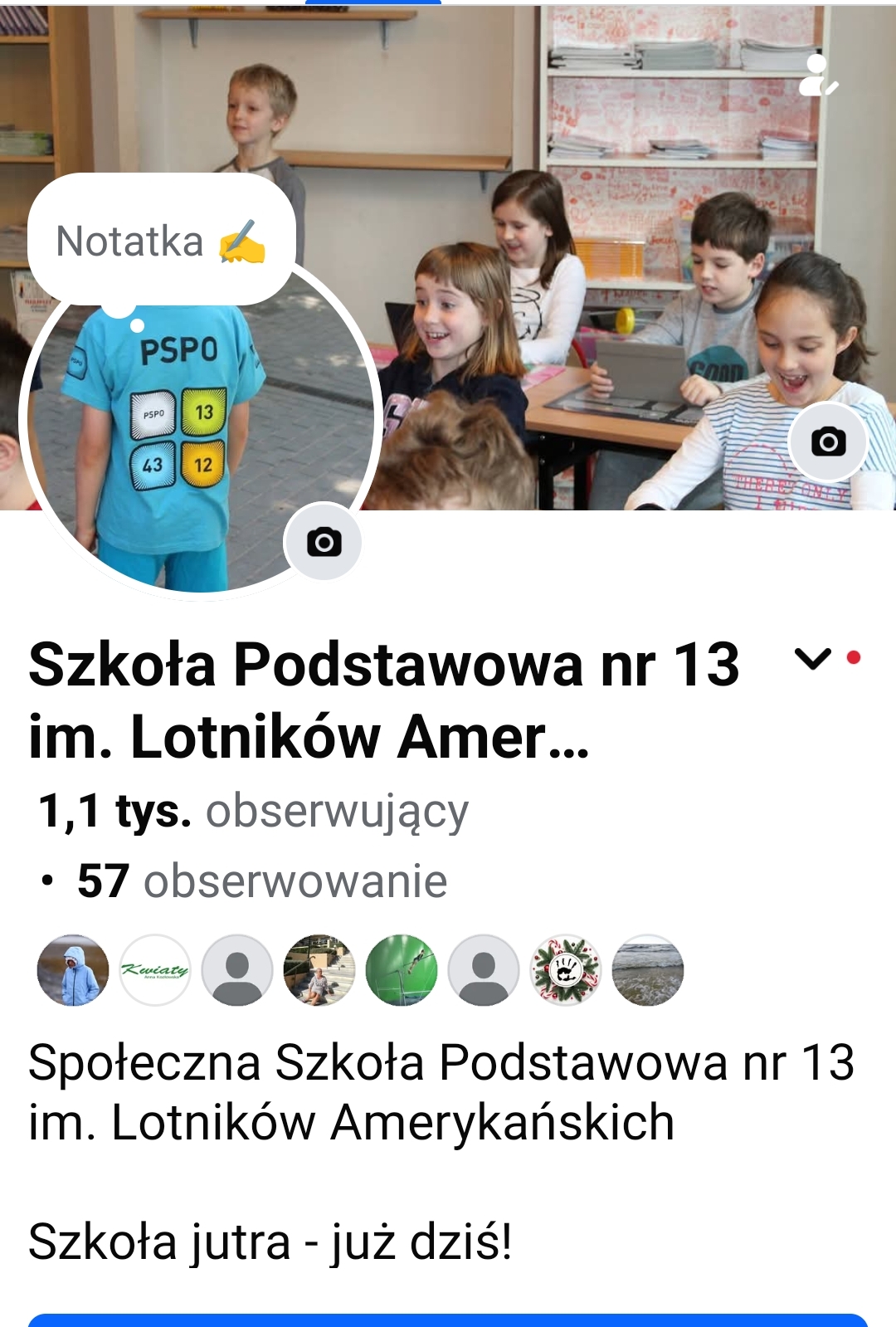
Task: Edit cover photo with camera icon
Action: 827,442
